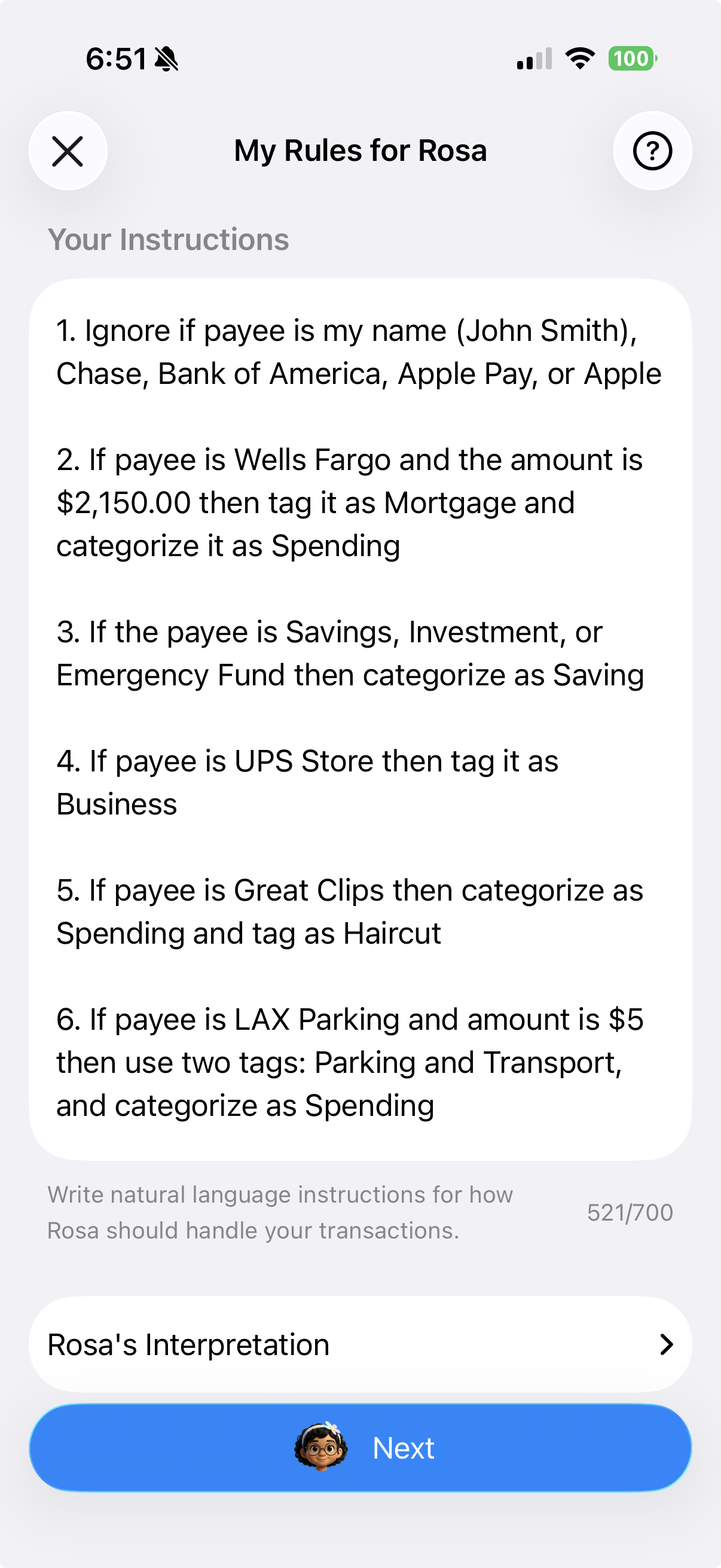721x1568 pixels.
Task: Close the My Rules for Rosa screen
Action: pyautogui.click(x=68, y=151)
